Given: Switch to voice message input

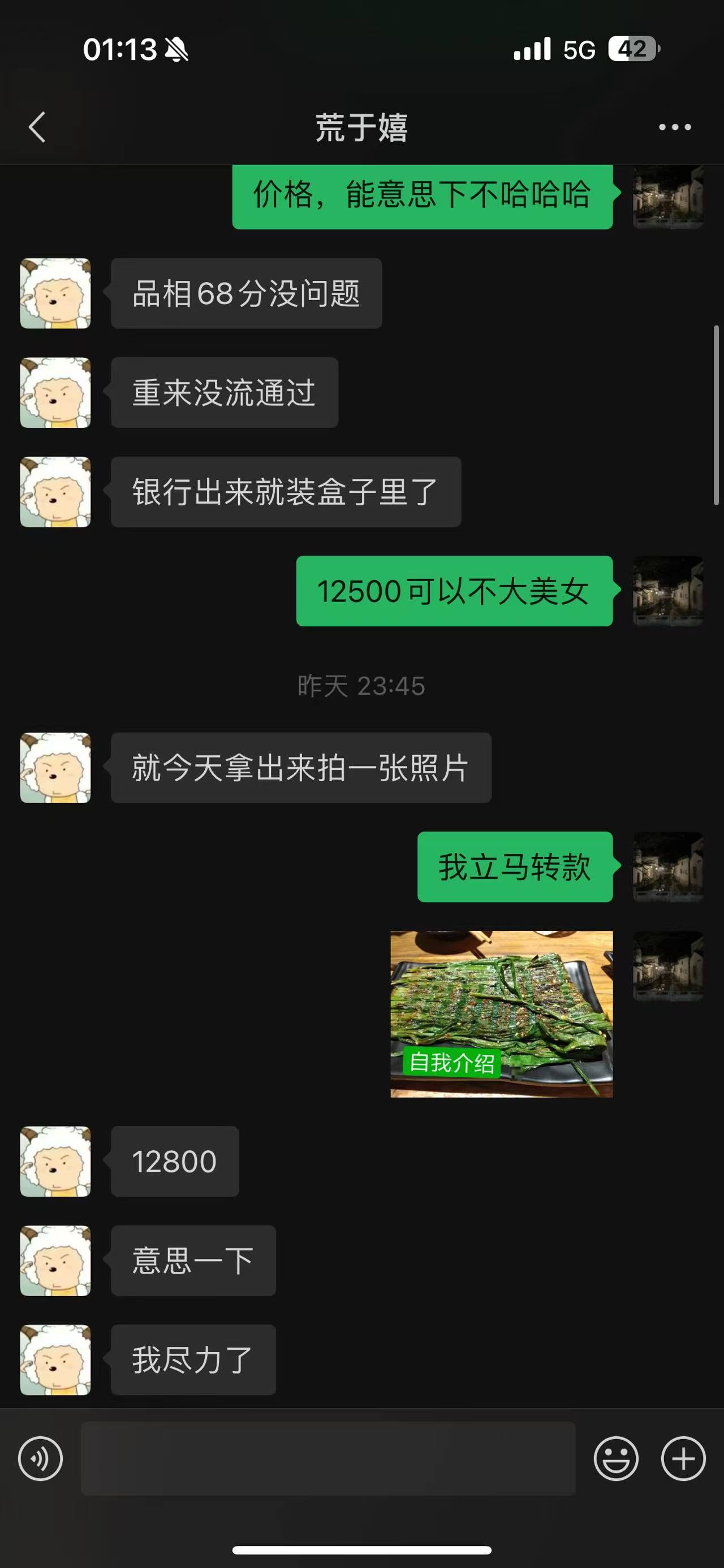Looking at the screenshot, I should (40, 1459).
